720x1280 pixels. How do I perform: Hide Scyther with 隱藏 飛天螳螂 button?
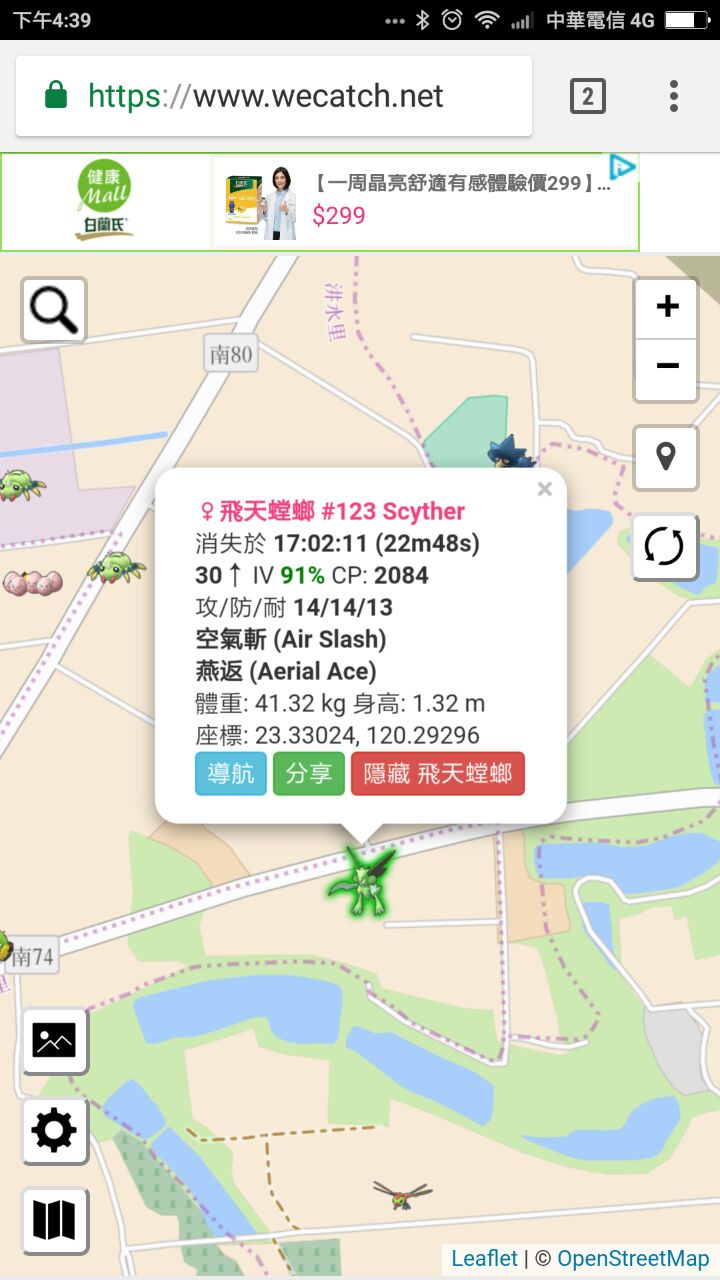[438, 774]
